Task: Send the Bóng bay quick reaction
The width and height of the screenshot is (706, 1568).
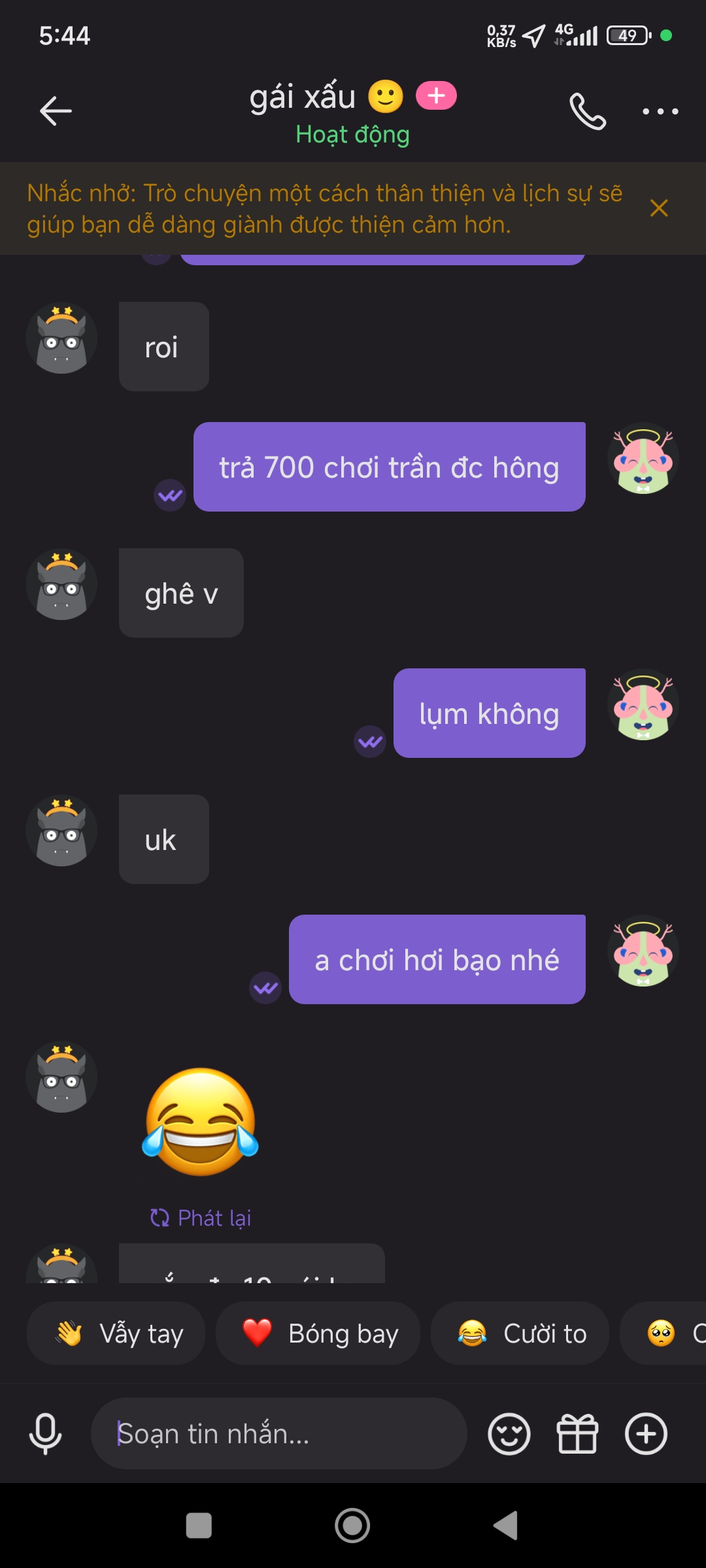Action: (x=318, y=1333)
